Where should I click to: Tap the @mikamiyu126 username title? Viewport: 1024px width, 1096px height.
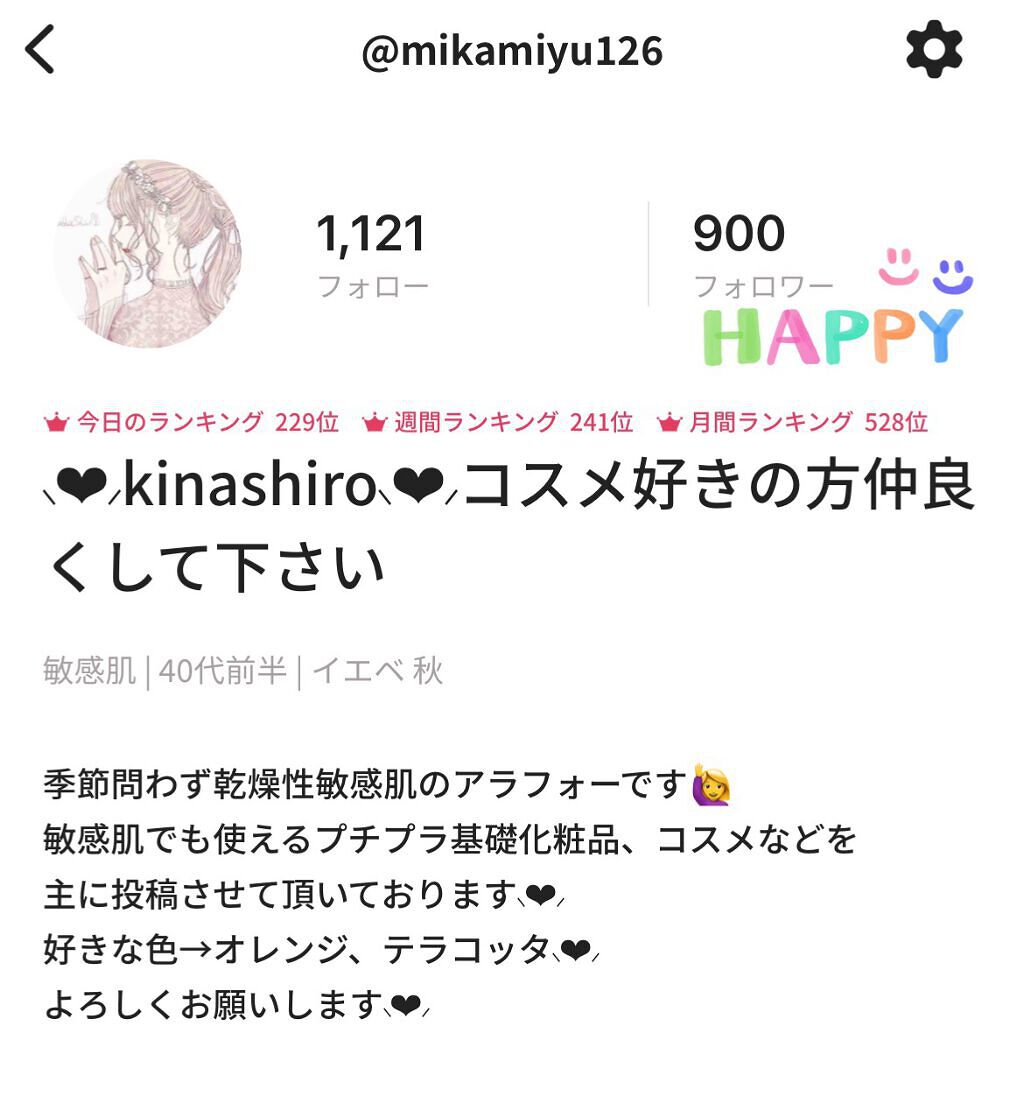512,49
